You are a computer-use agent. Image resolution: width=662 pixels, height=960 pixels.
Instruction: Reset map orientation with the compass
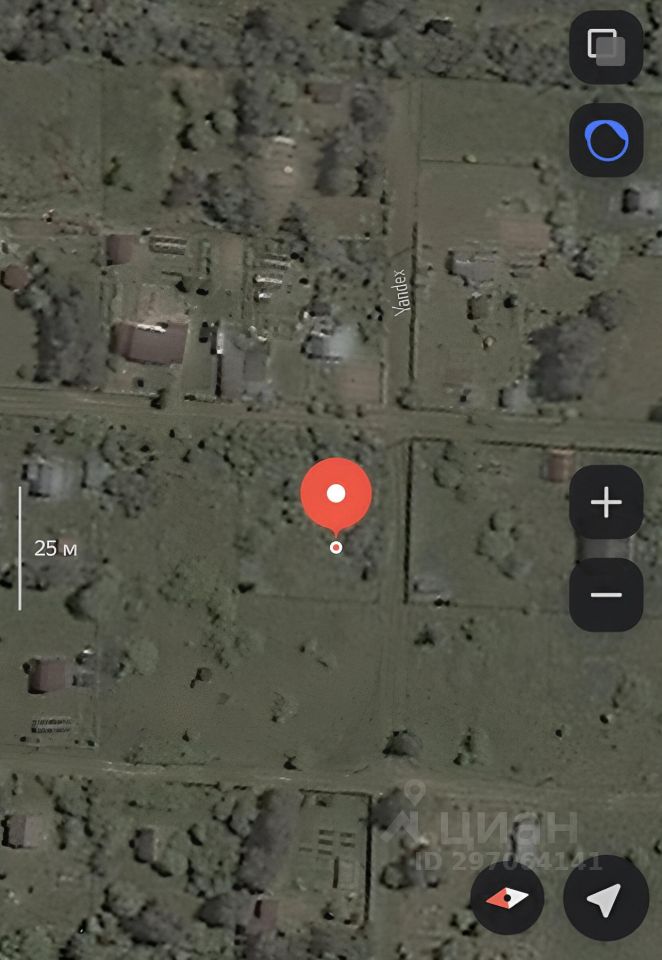pyautogui.click(x=507, y=898)
